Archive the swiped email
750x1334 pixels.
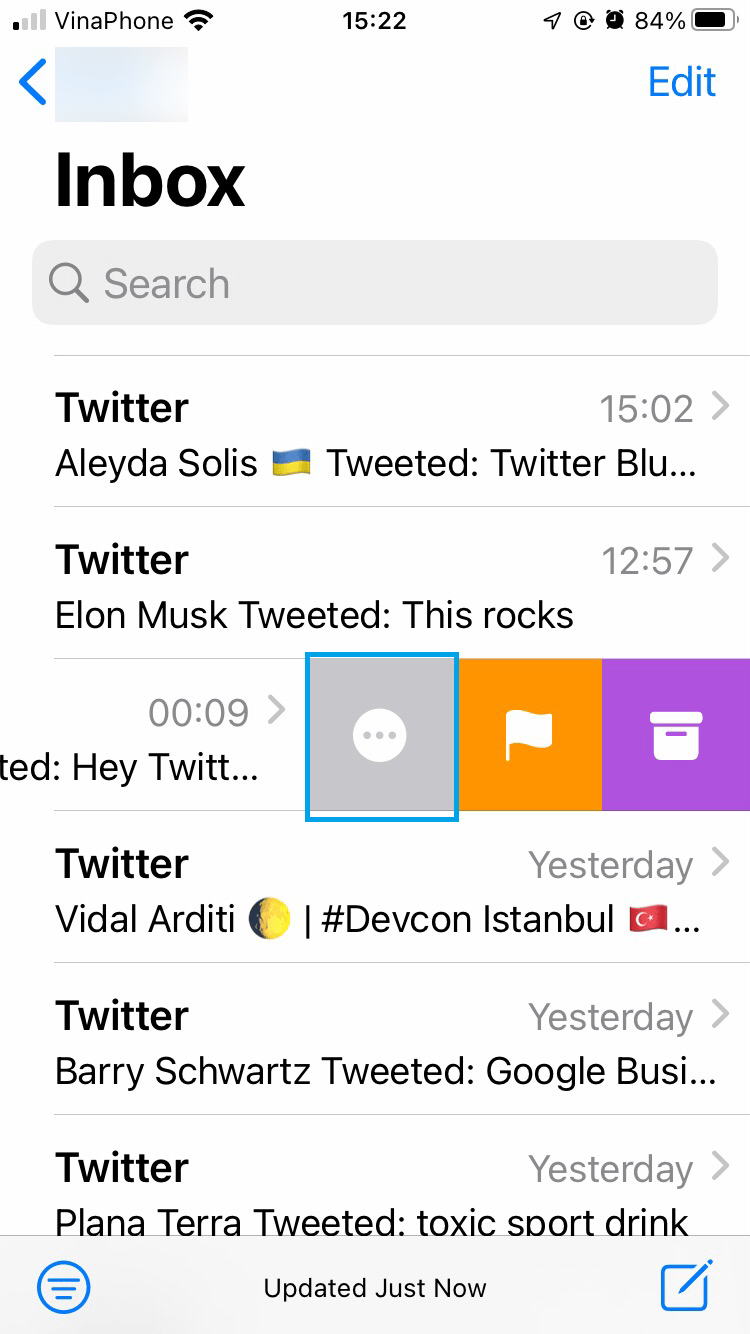click(676, 736)
